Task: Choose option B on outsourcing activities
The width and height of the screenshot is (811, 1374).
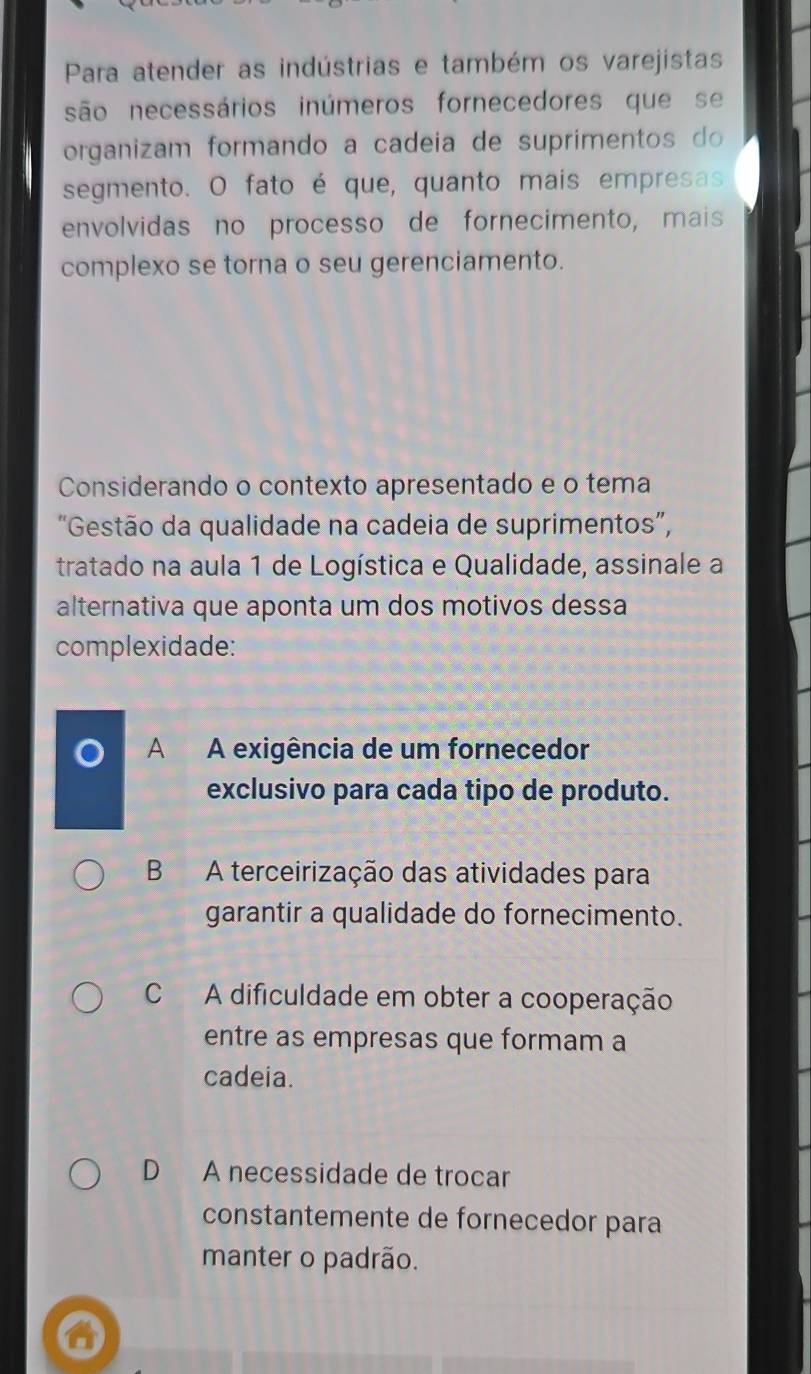Action: [x=90, y=877]
